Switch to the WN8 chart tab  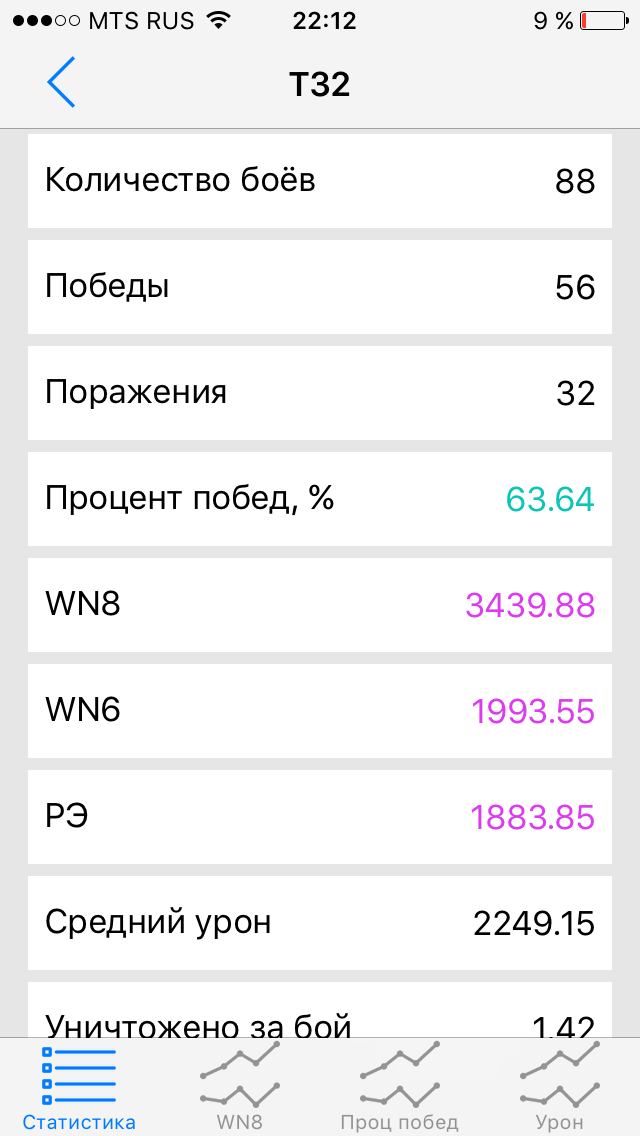(240, 1088)
